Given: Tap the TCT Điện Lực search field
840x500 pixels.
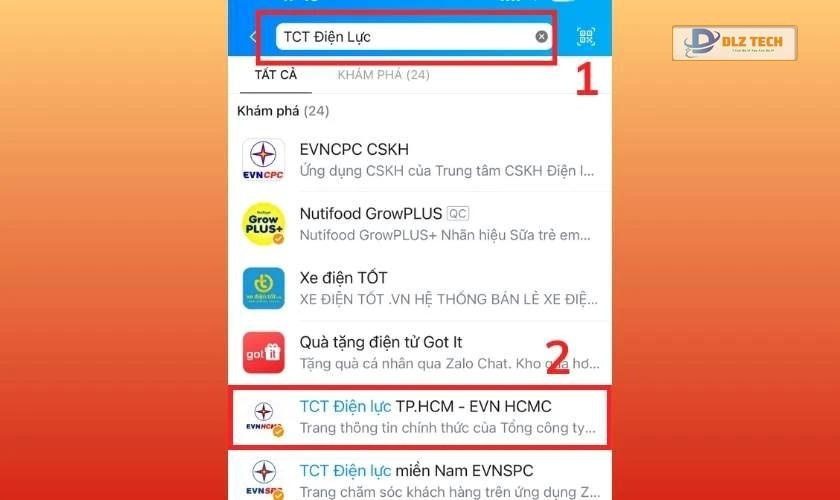Looking at the screenshot, I should click(x=400, y=37).
